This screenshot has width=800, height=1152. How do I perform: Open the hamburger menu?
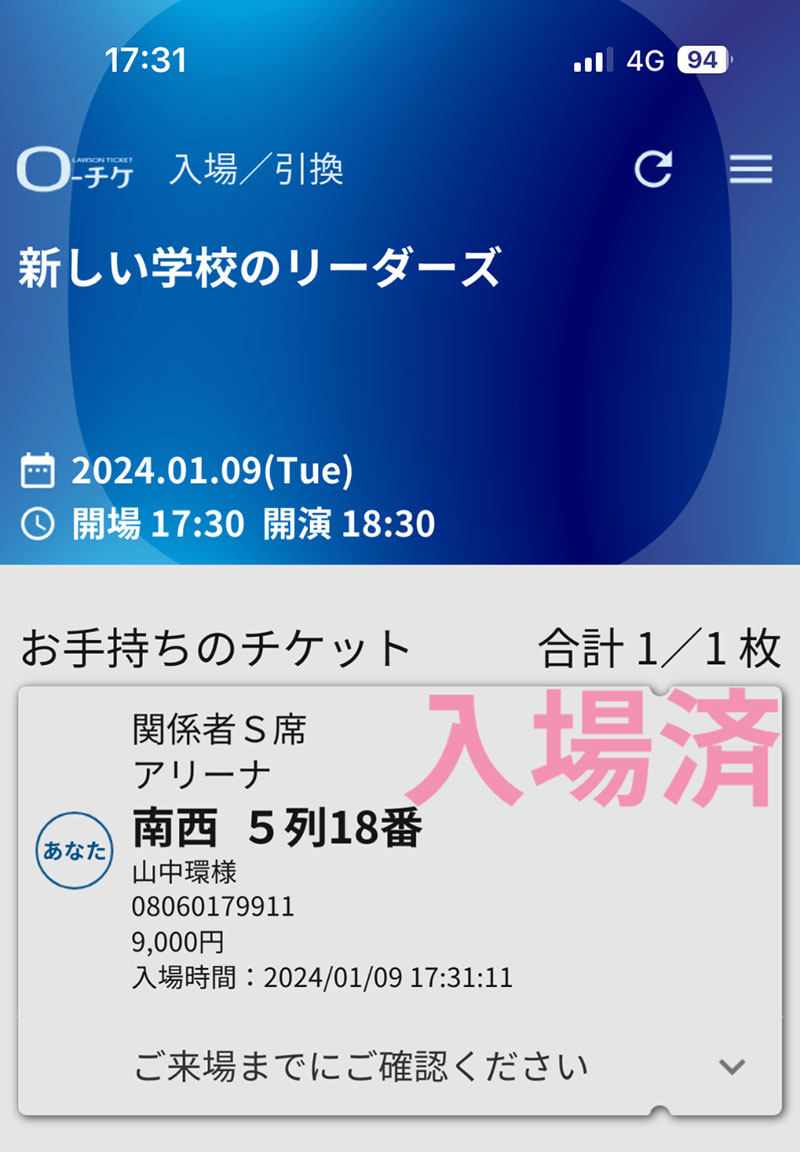point(750,169)
